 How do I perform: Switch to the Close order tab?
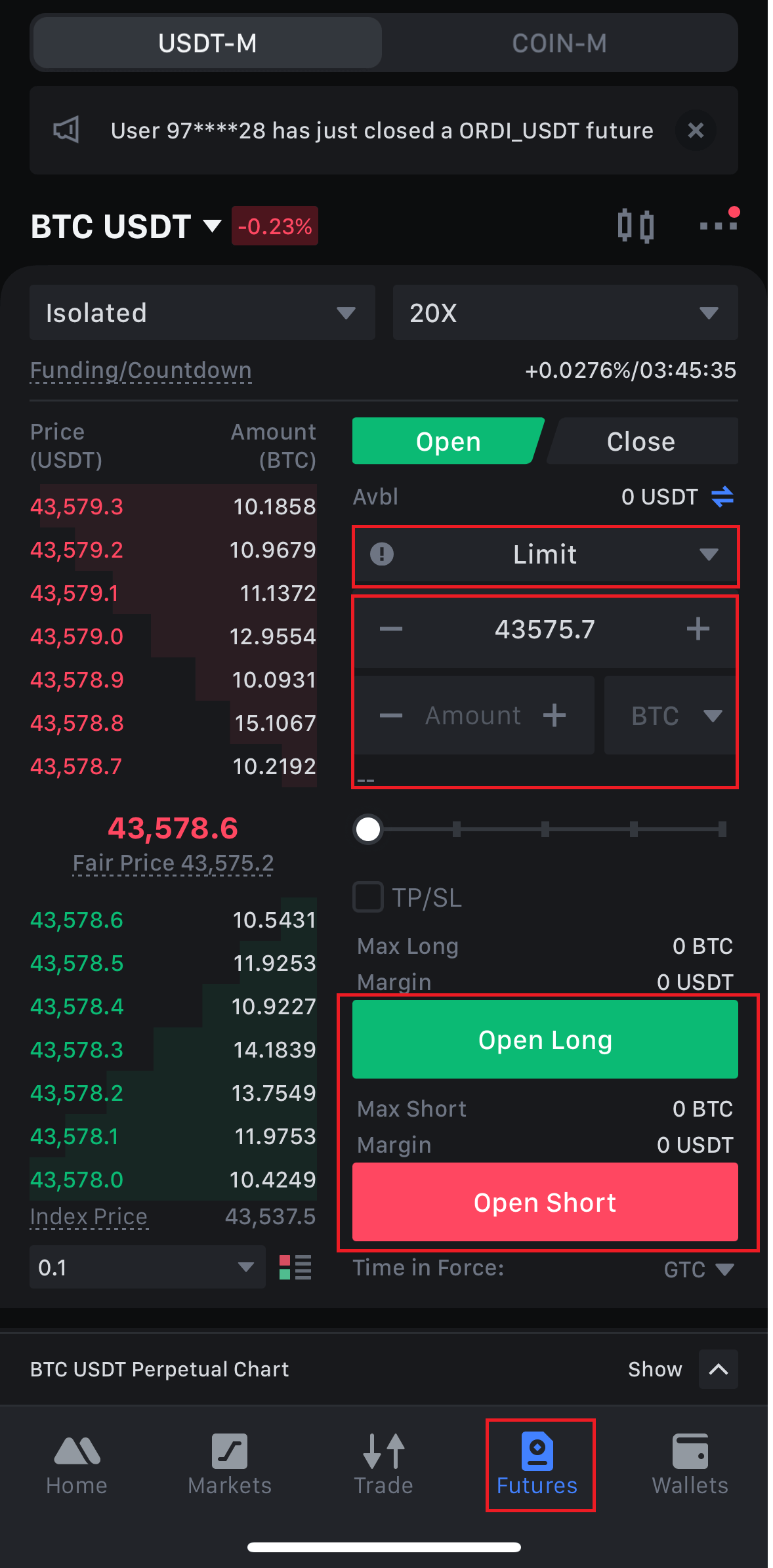coord(642,441)
